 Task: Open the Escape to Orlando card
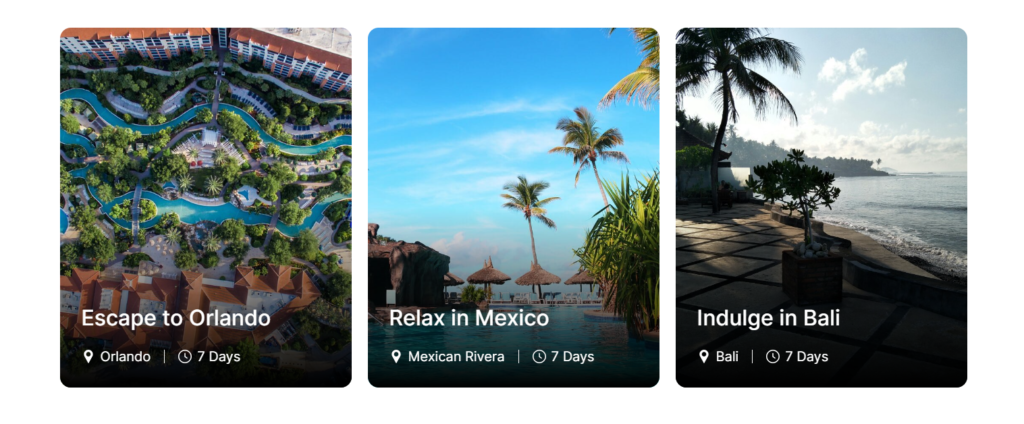click(176, 318)
